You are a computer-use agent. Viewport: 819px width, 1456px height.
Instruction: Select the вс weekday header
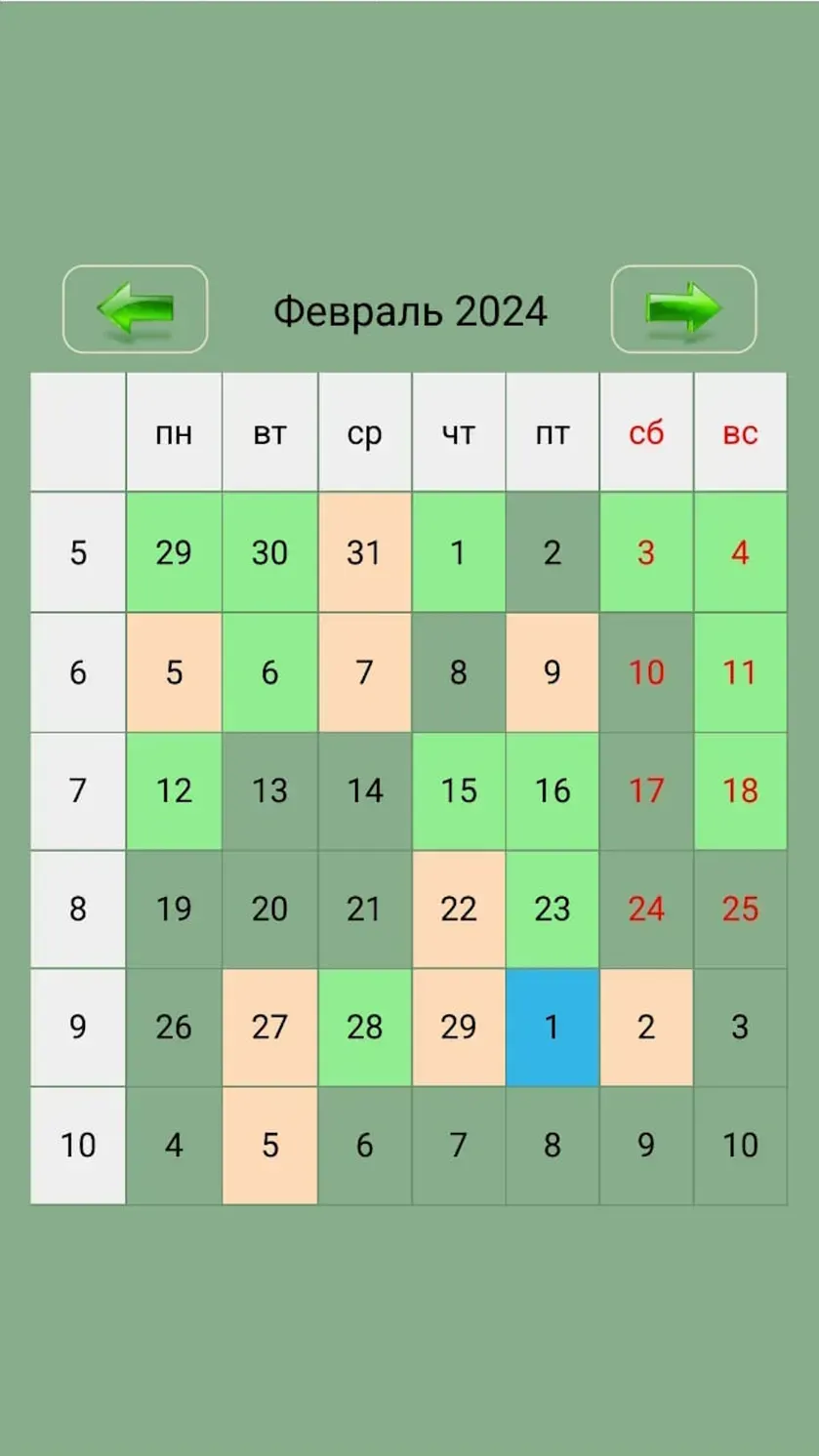click(x=740, y=432)
